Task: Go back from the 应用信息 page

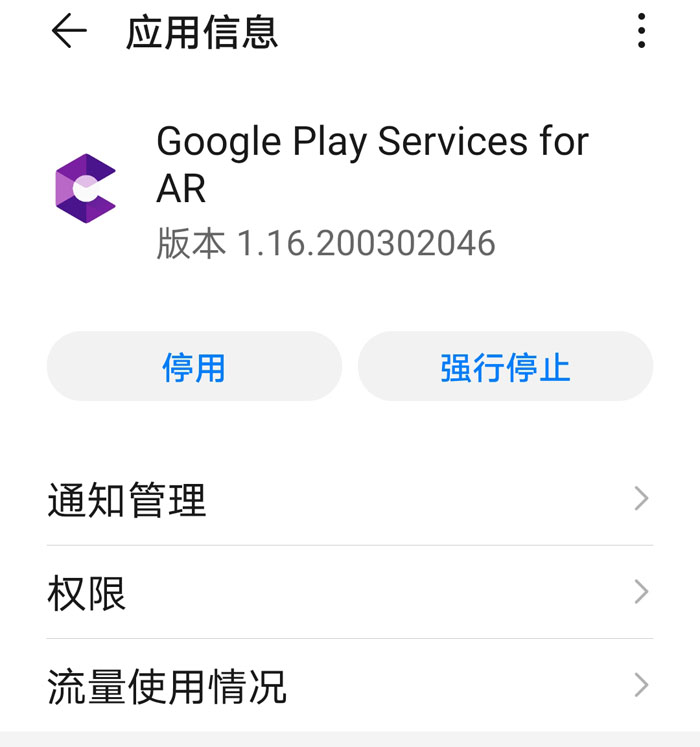Action: 69,33
